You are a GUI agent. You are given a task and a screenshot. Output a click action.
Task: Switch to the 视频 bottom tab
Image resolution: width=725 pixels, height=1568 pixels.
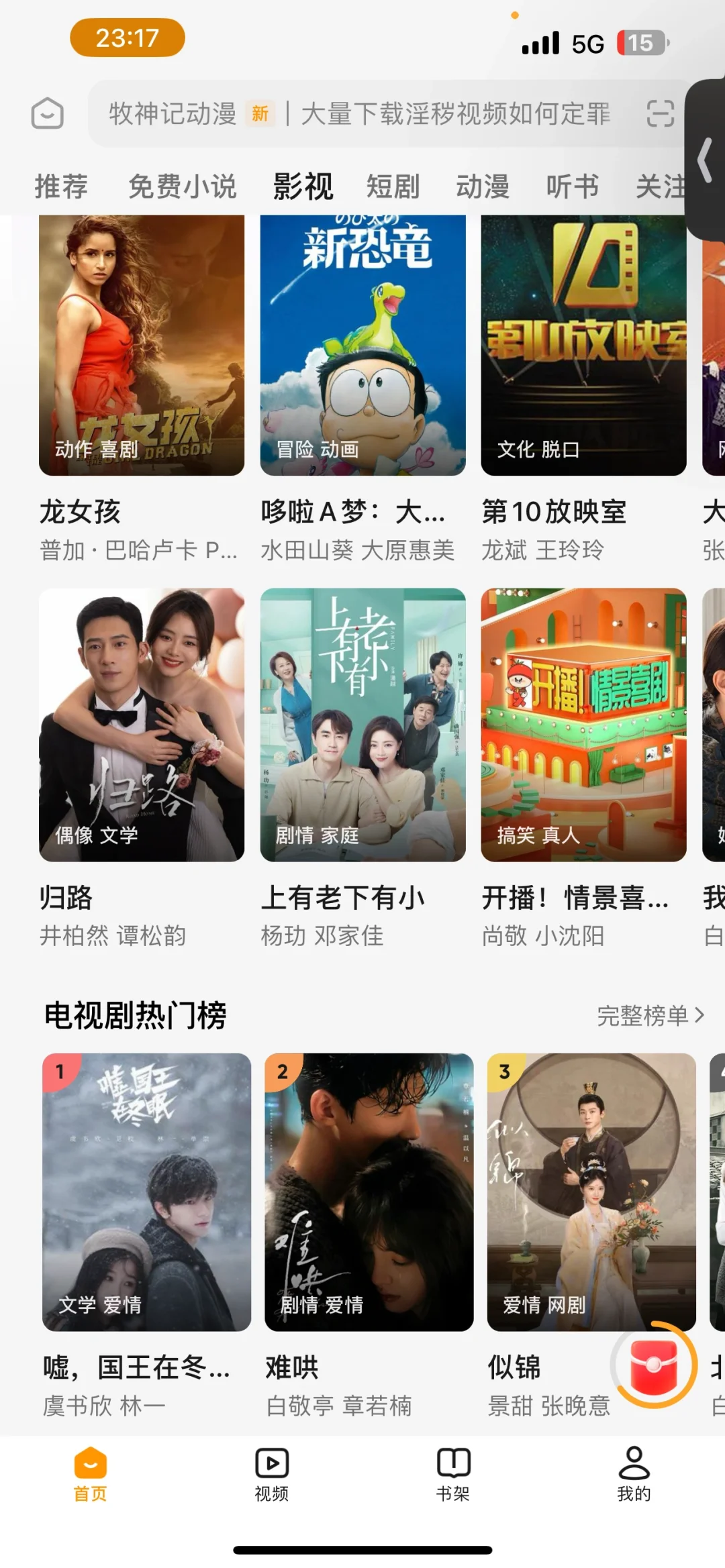pos(272,1474)
